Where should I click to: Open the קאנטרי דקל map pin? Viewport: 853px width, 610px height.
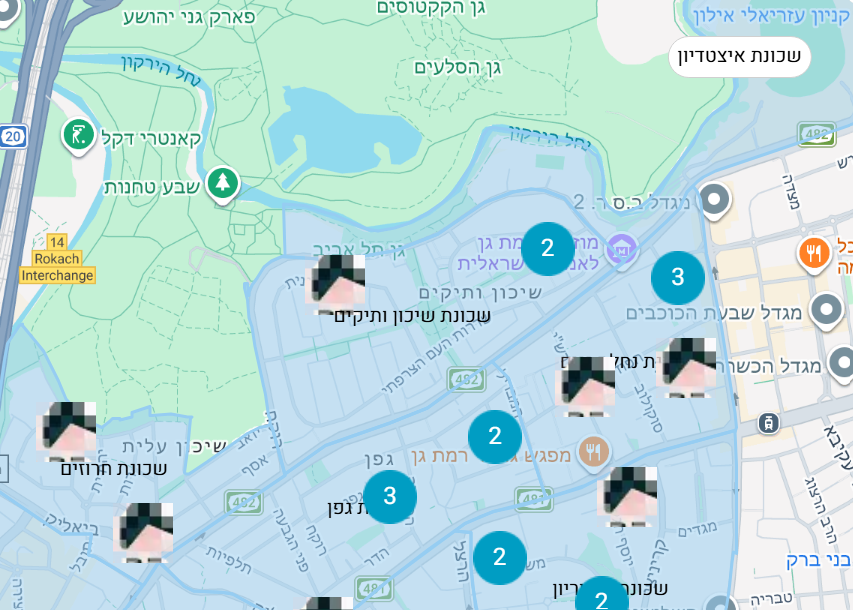pyautogui.click(x=78, y=135)
